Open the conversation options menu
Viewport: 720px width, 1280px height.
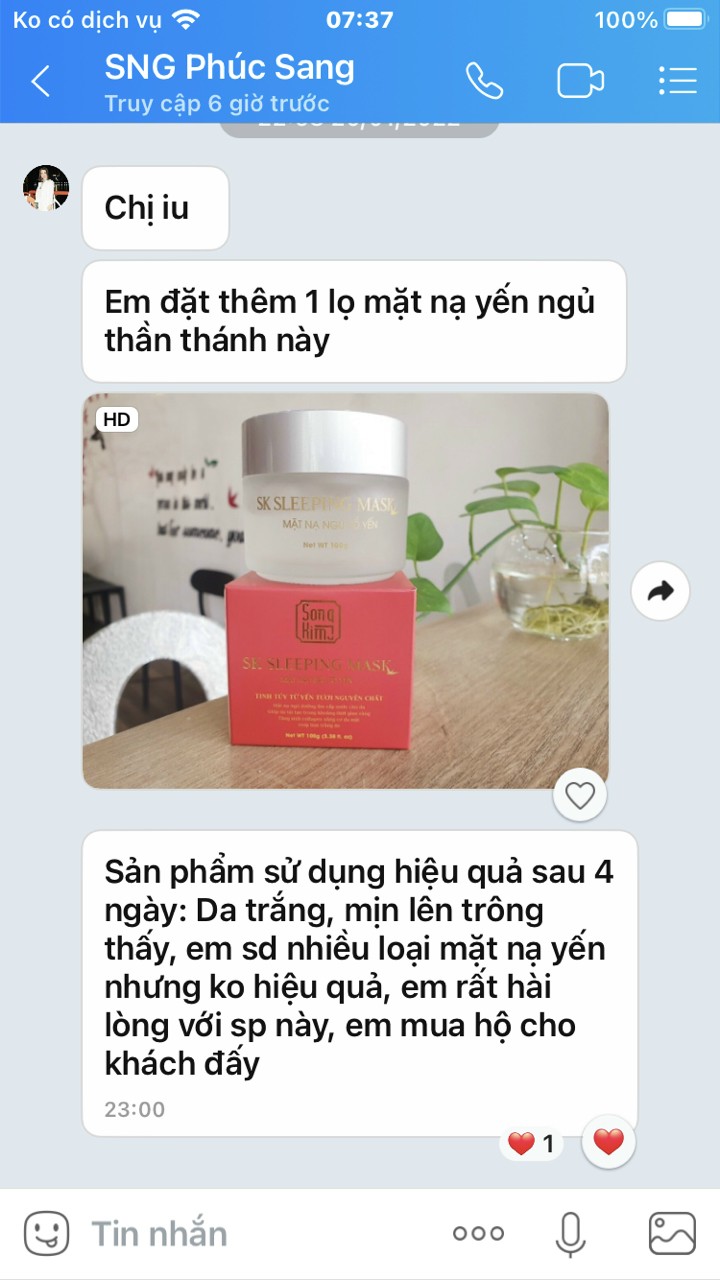coord(677,81)
